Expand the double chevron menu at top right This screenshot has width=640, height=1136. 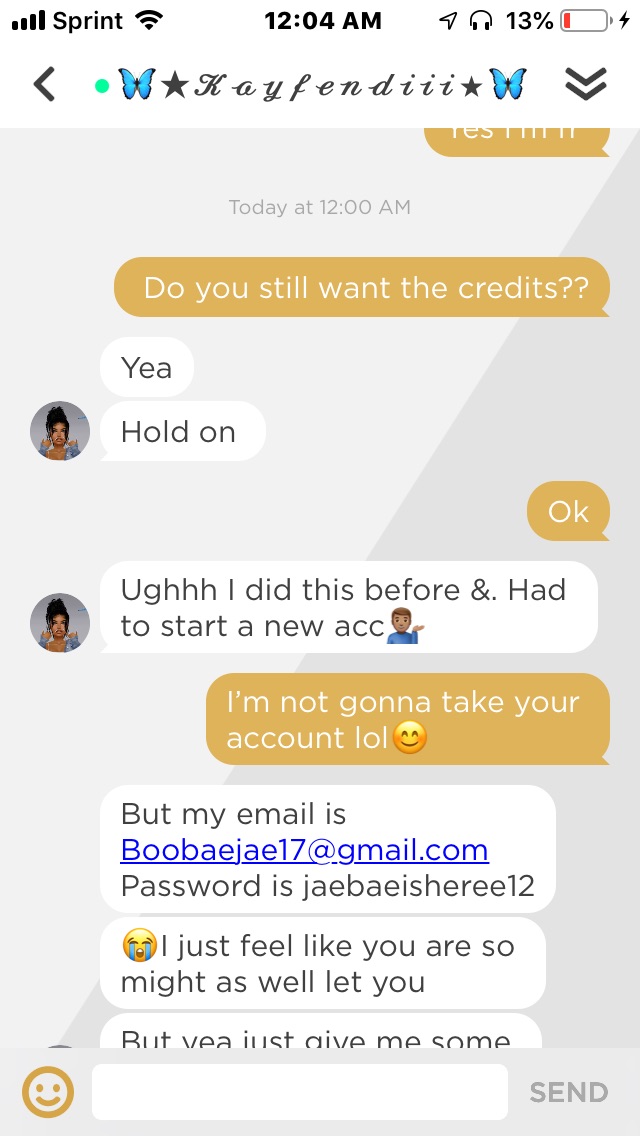pyautogui.click(x=585, y=85)
